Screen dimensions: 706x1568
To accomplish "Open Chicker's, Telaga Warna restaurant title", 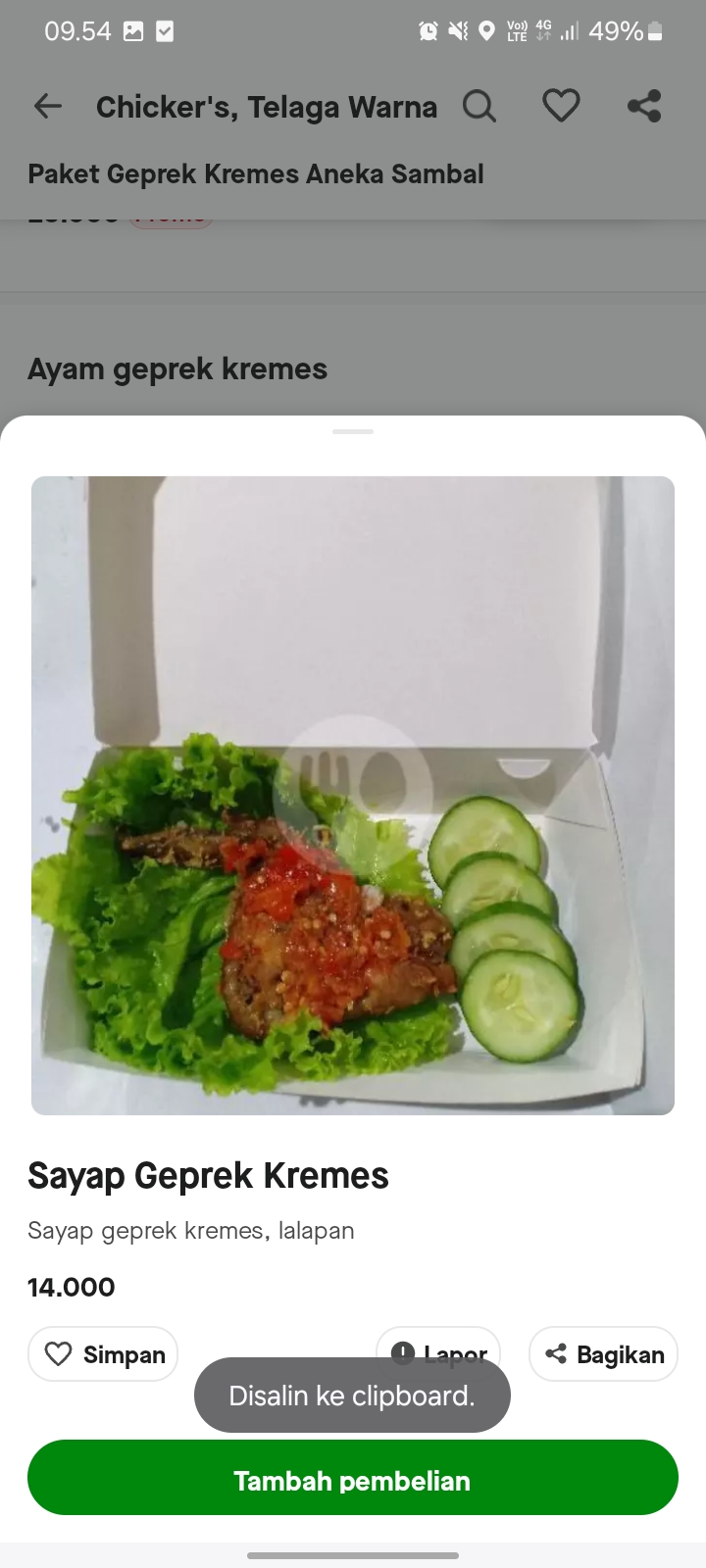I will coord(266,106).
